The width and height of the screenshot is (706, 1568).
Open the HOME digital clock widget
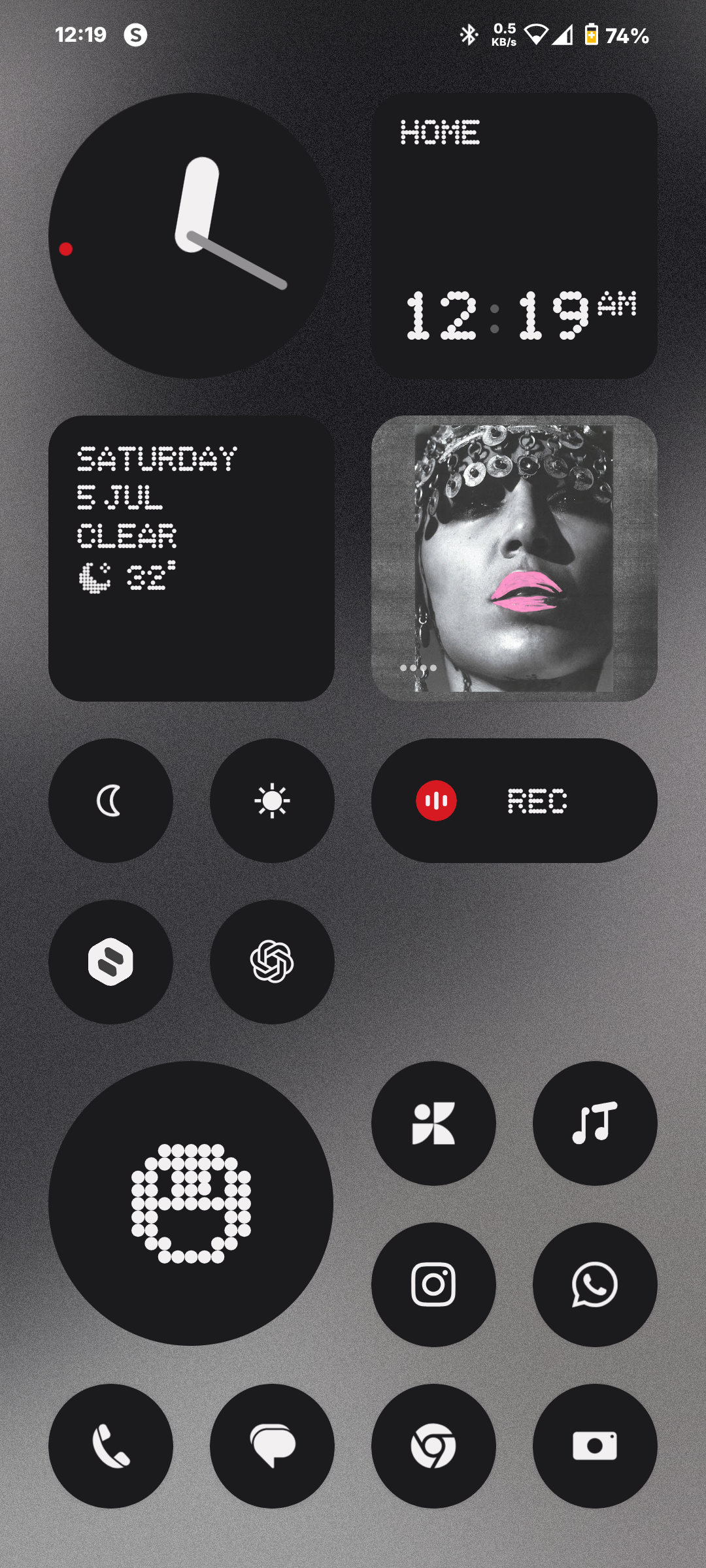click(x=514, y=235)
